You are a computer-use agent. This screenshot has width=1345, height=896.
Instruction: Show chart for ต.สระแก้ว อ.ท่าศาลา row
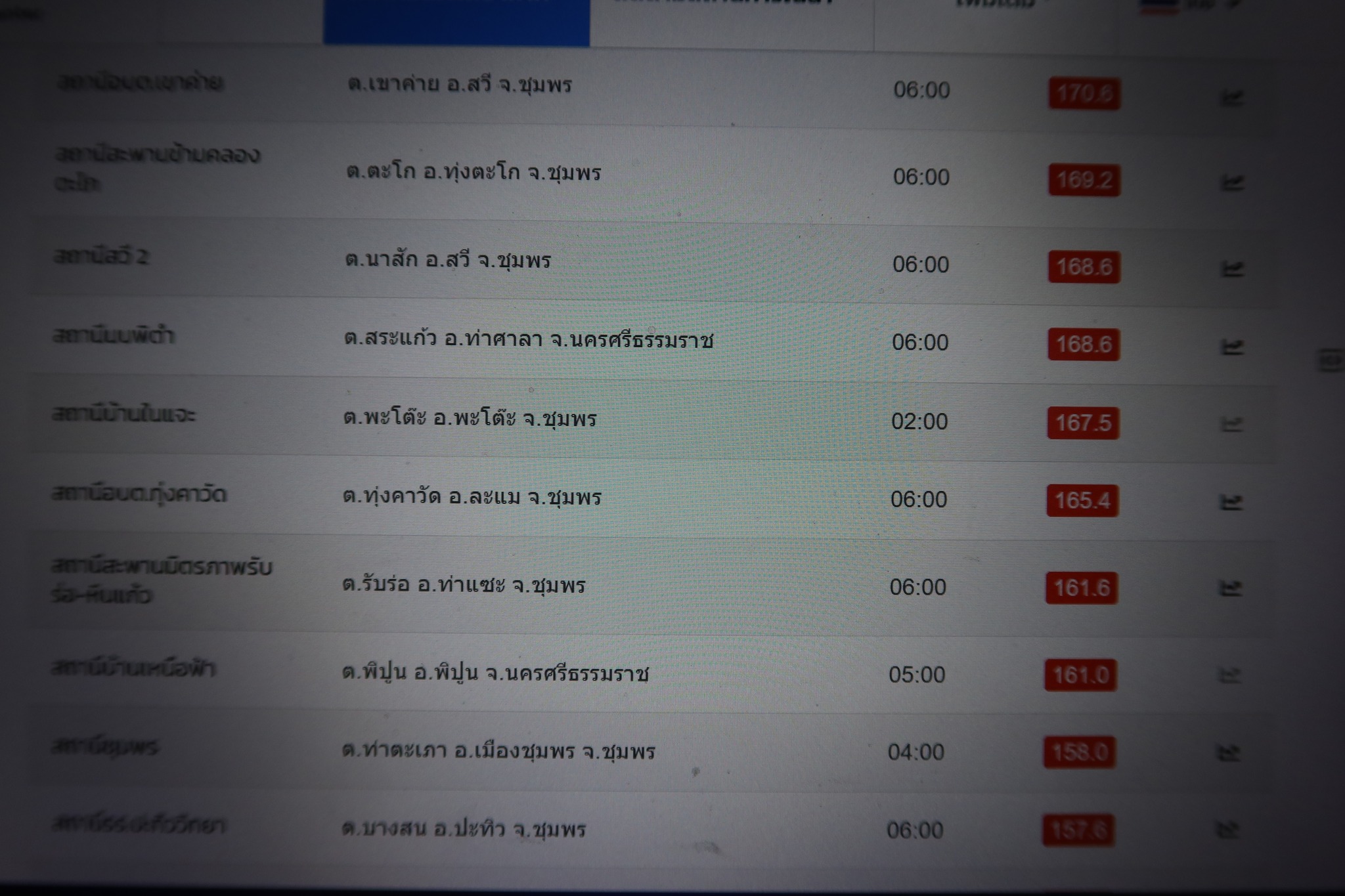[1231, 347]
